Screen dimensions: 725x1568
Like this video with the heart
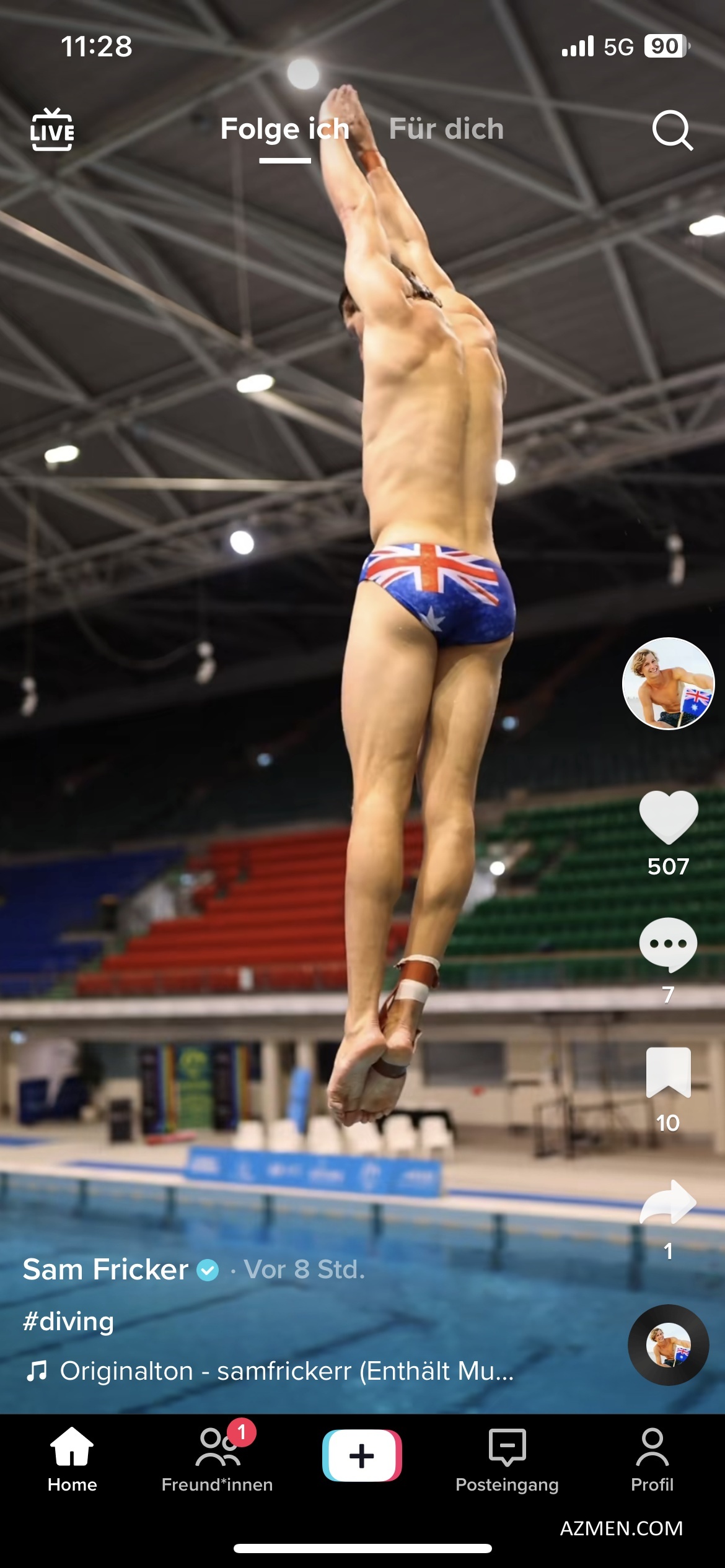[x=668, y=817]
